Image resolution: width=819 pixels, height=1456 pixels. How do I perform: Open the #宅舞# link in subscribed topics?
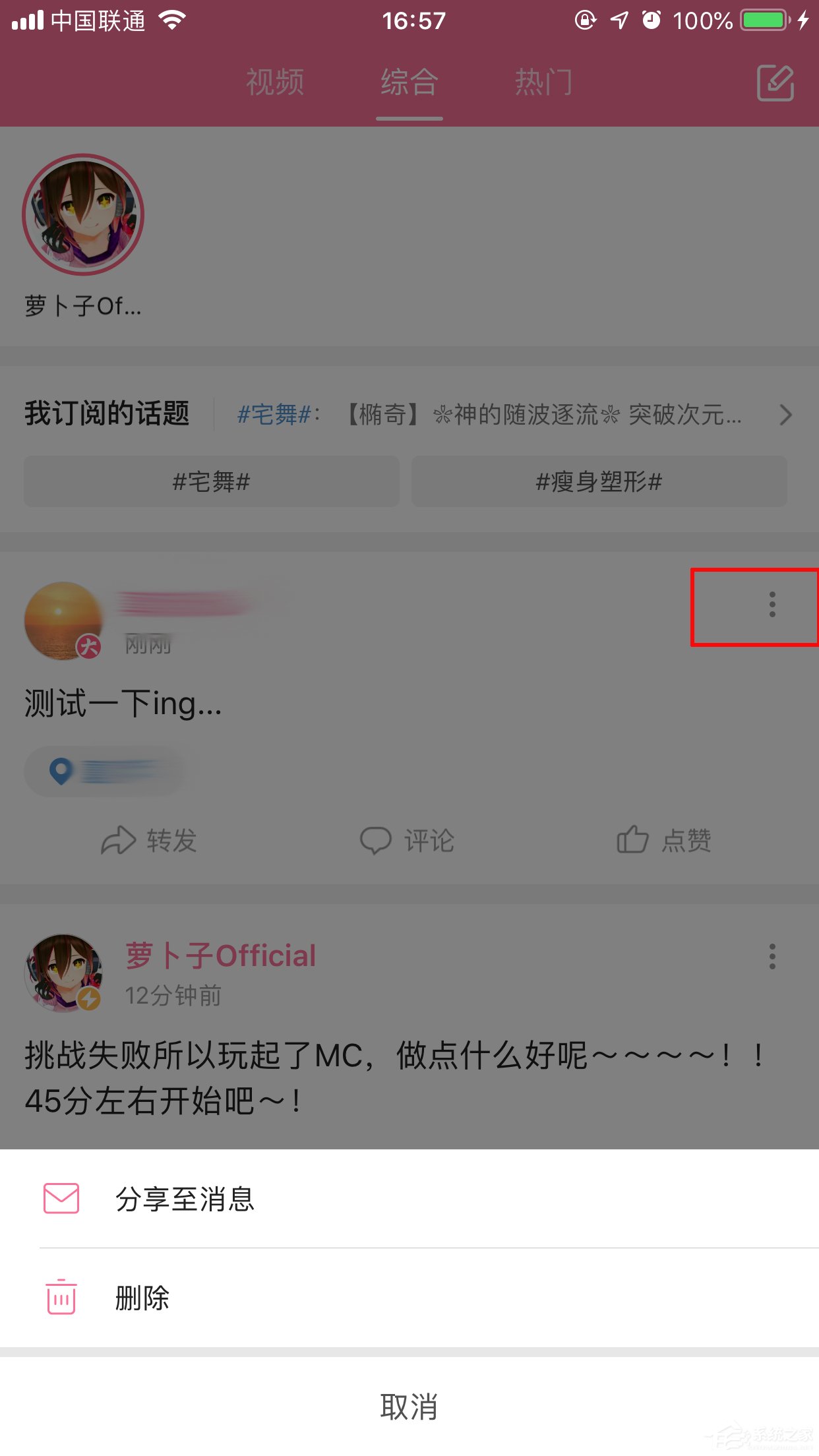click(x=274, y=415)
